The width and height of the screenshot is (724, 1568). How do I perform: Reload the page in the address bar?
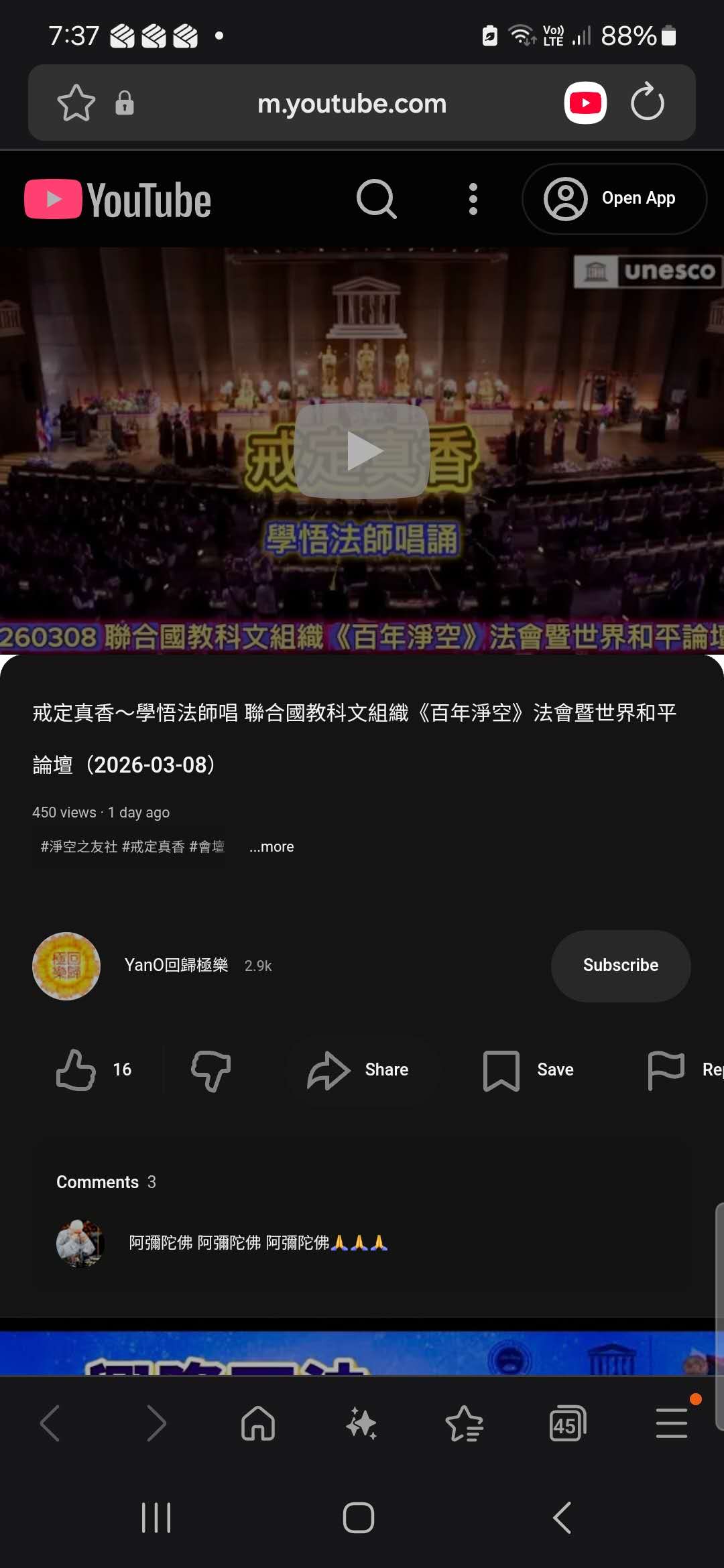tap(647, 103)
